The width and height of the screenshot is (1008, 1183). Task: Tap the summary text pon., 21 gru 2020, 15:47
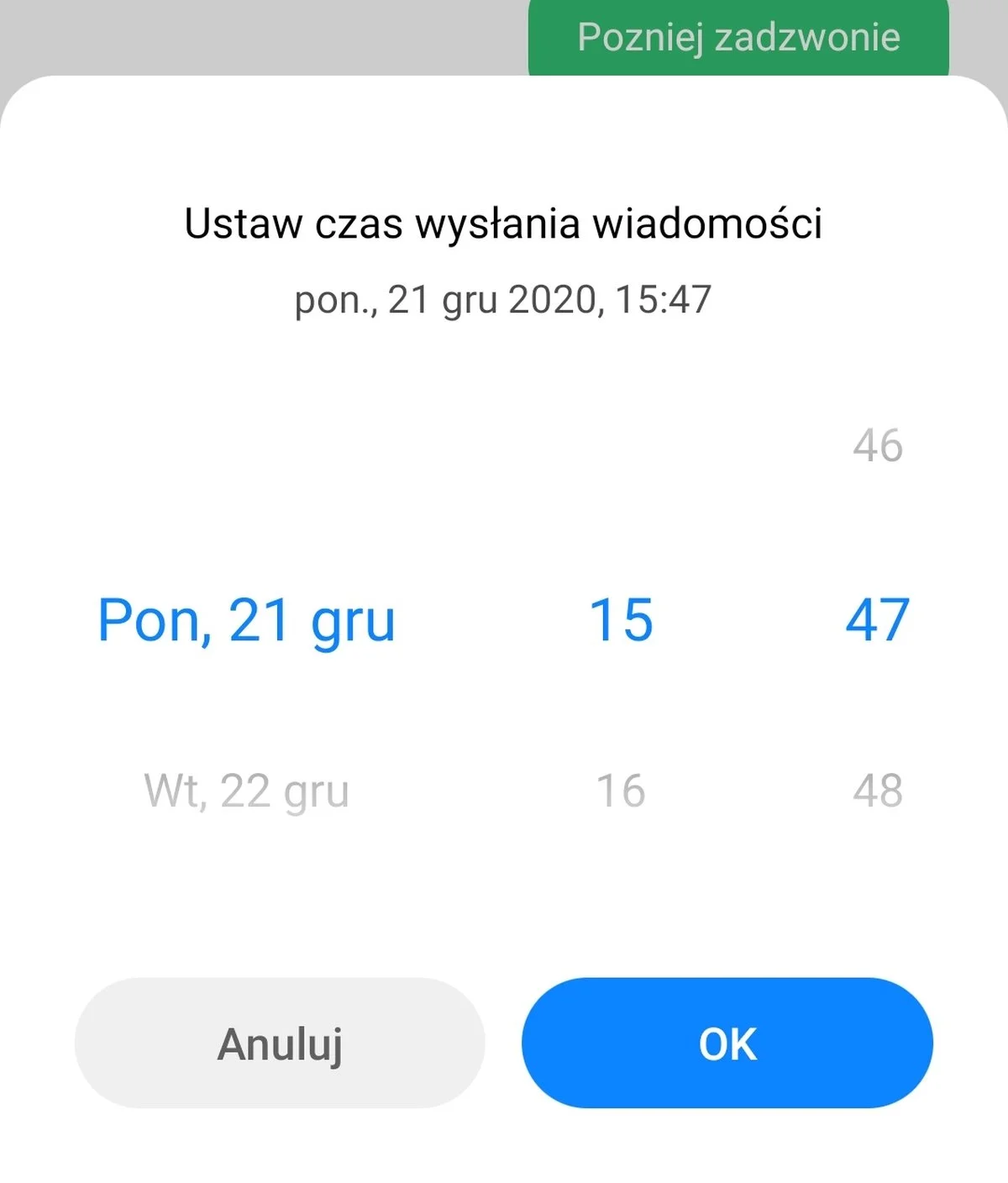(504, 298)
